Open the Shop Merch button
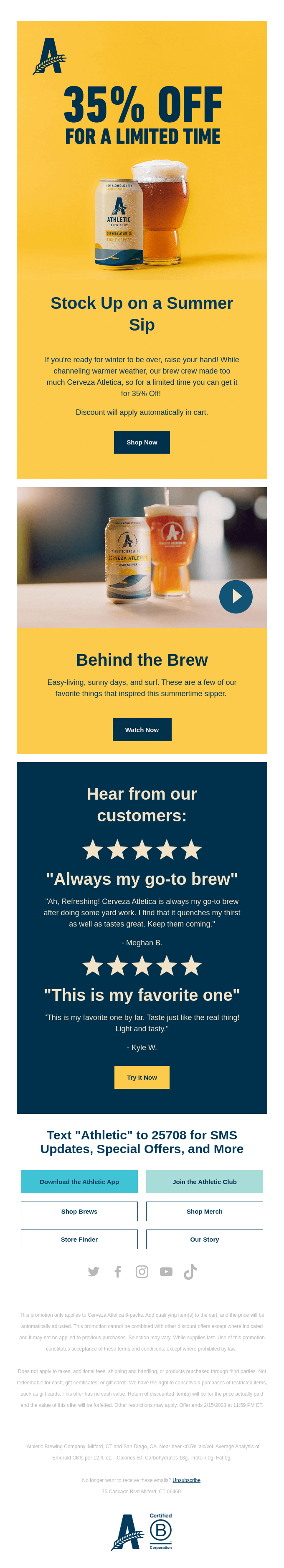 tap(204, 1211)
